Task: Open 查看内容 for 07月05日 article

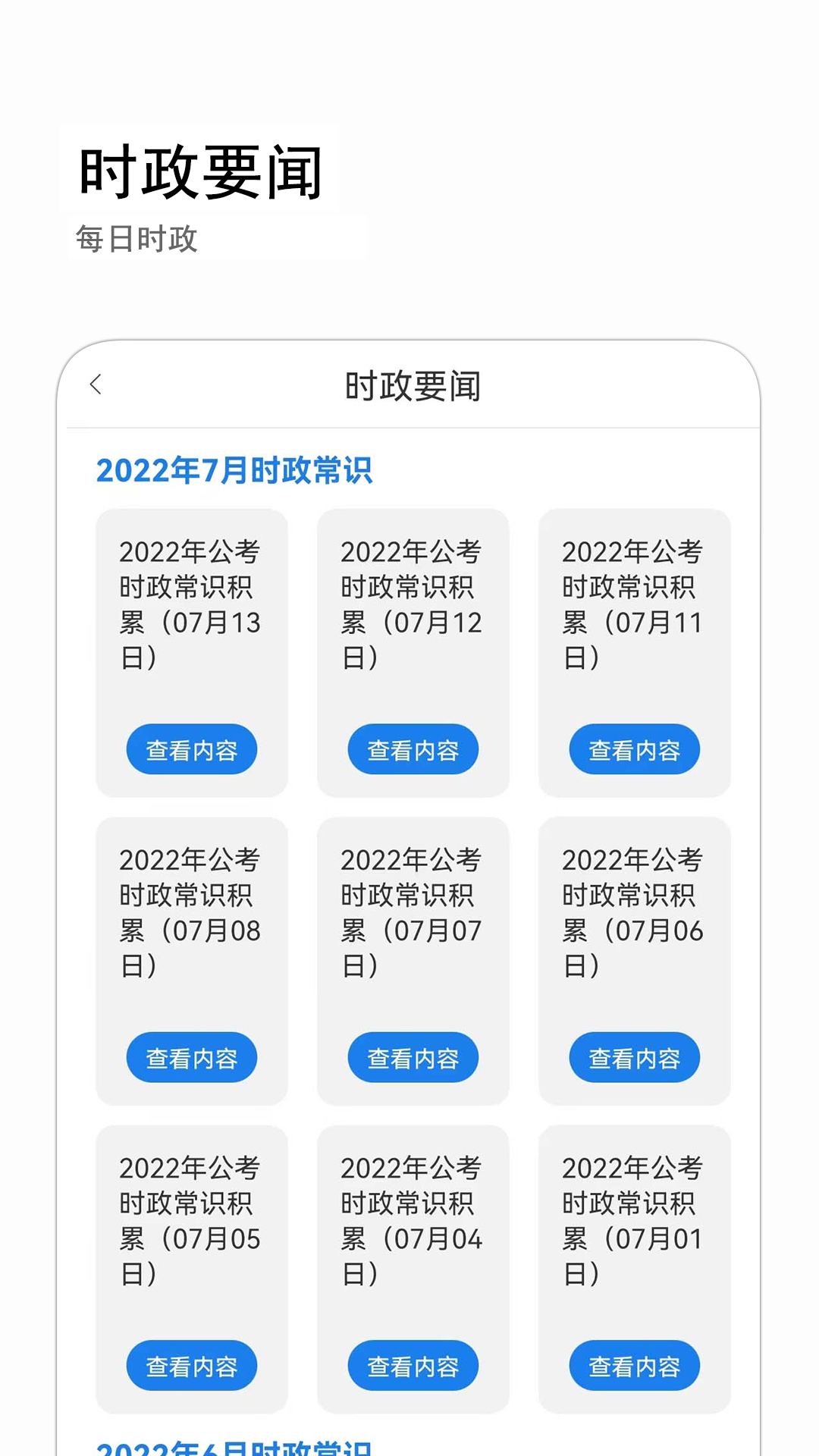Action: coord(191,1365)
